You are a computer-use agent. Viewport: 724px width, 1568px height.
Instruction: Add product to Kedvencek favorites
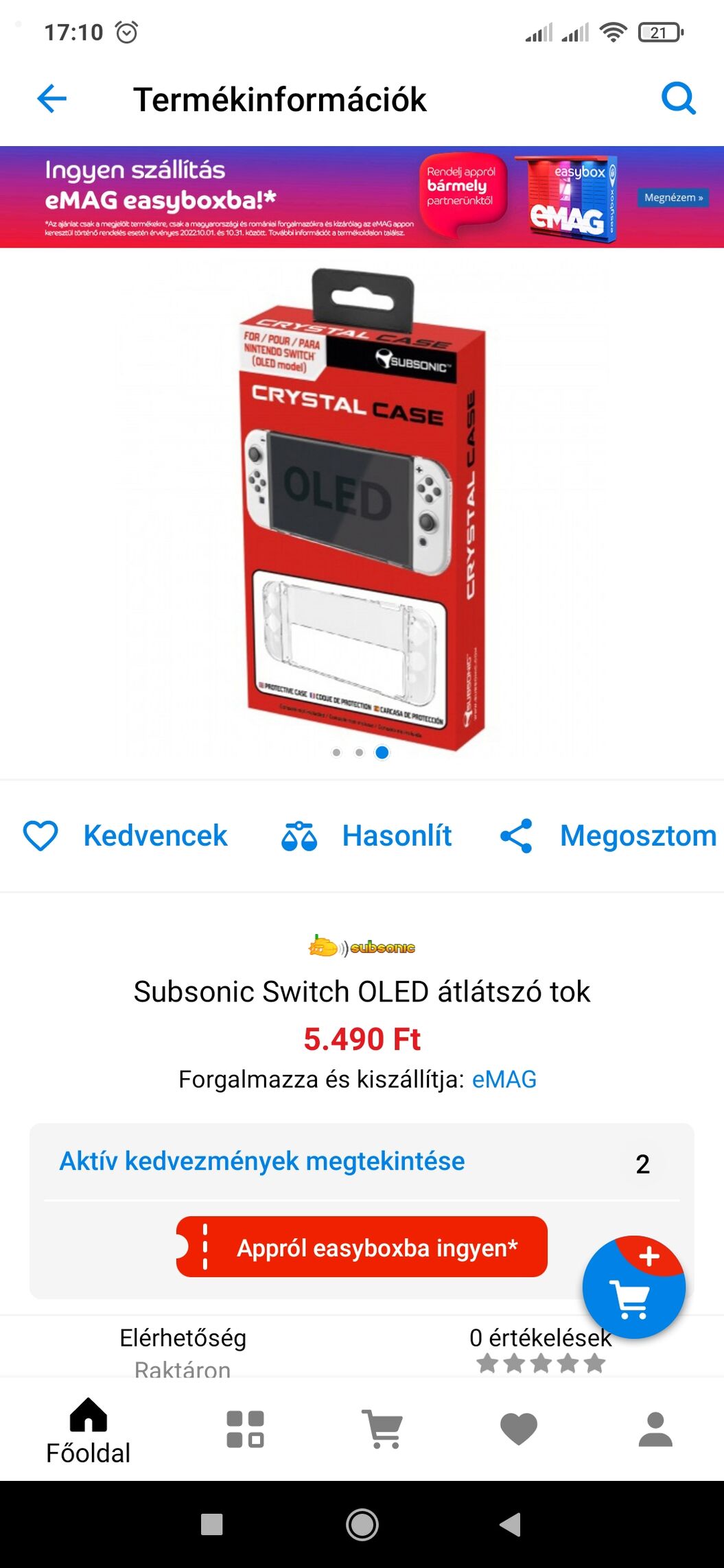pyautogui.click(x=126, y=835)
